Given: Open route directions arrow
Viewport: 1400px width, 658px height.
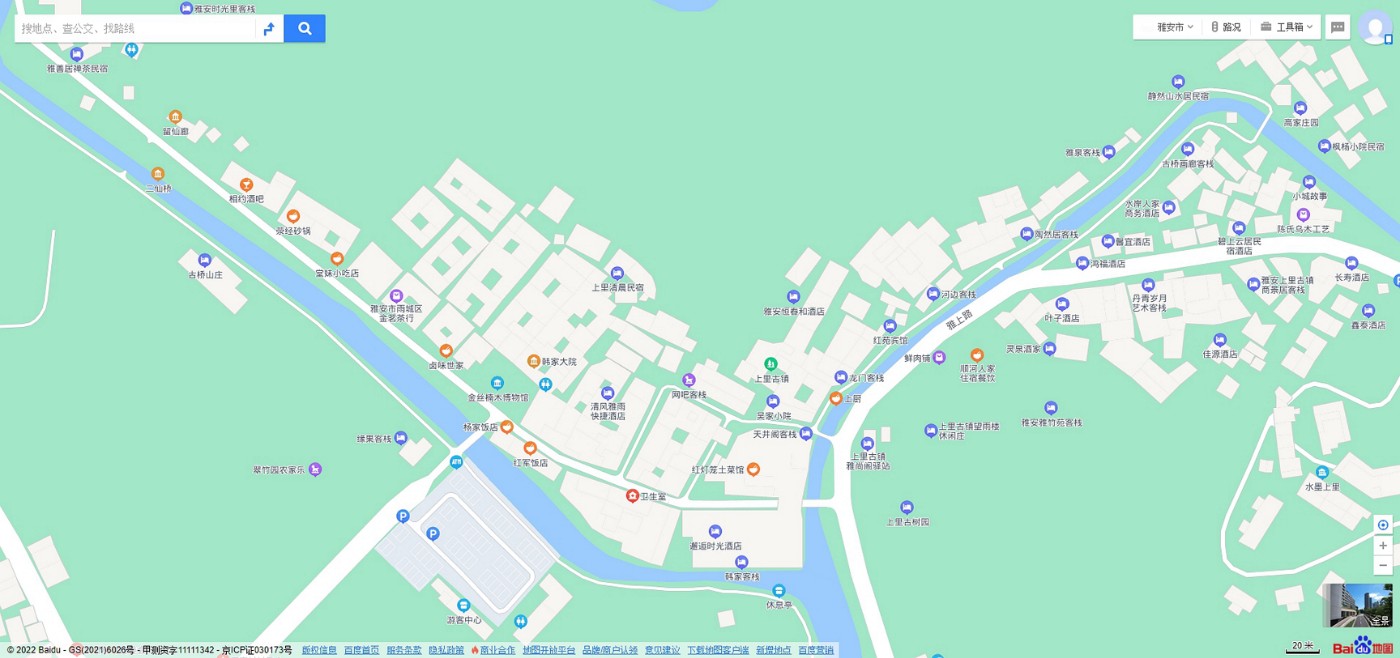Looking at the screenshot, I should click(x=269, y=29).
